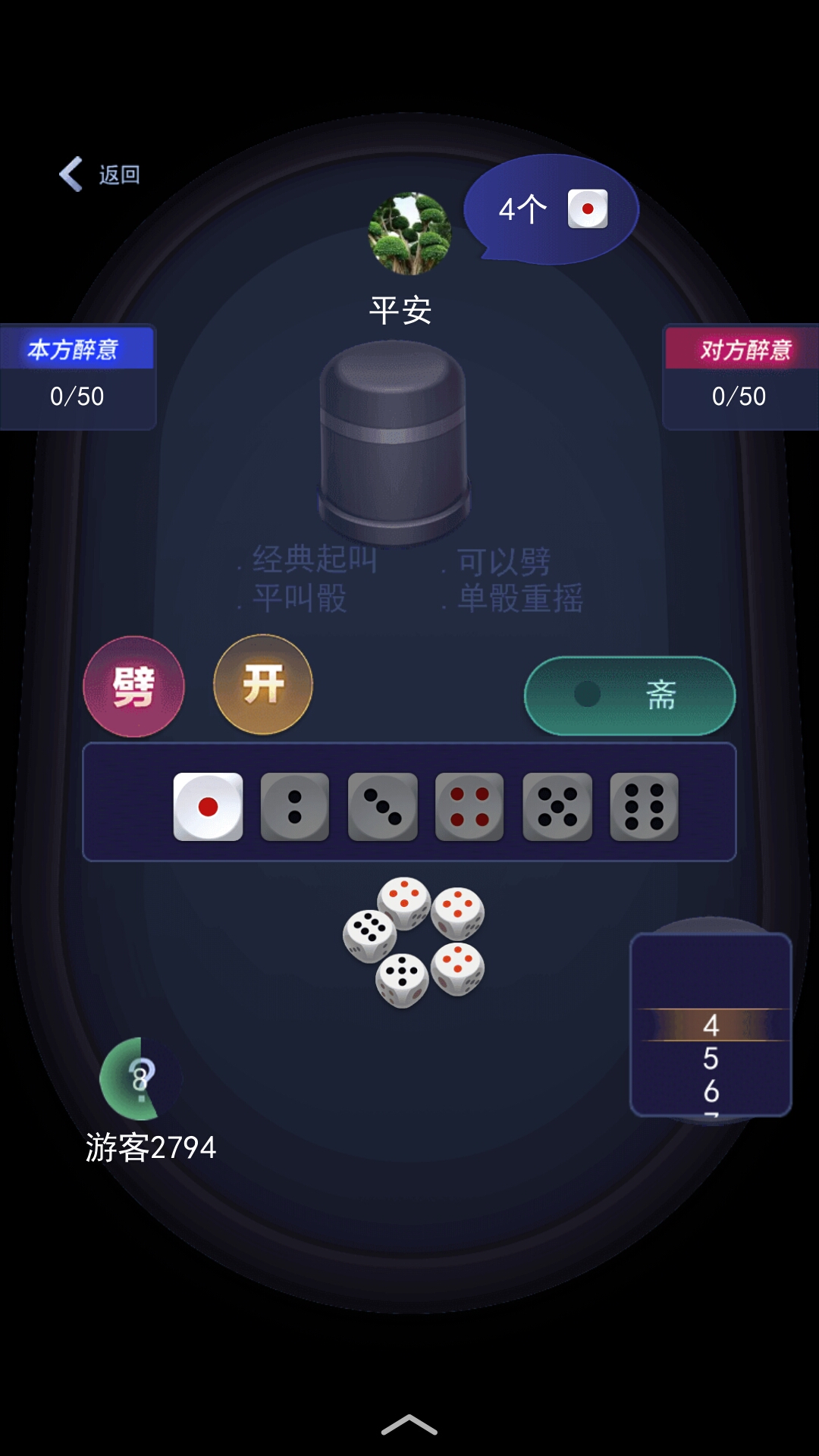Screen dimensions: 819x1456
Task: Select the two-pip dice face
Action: [x=295, y=807]
